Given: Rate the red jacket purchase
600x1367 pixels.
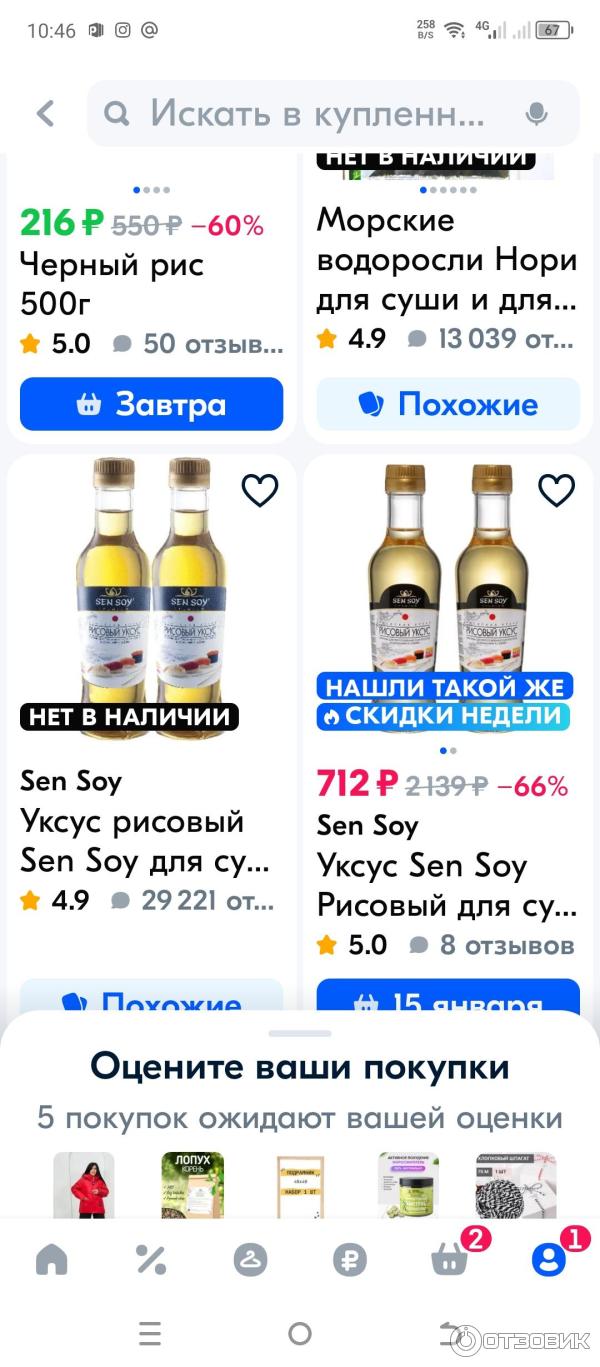Looking at the screenshot, I should 84,1185.
